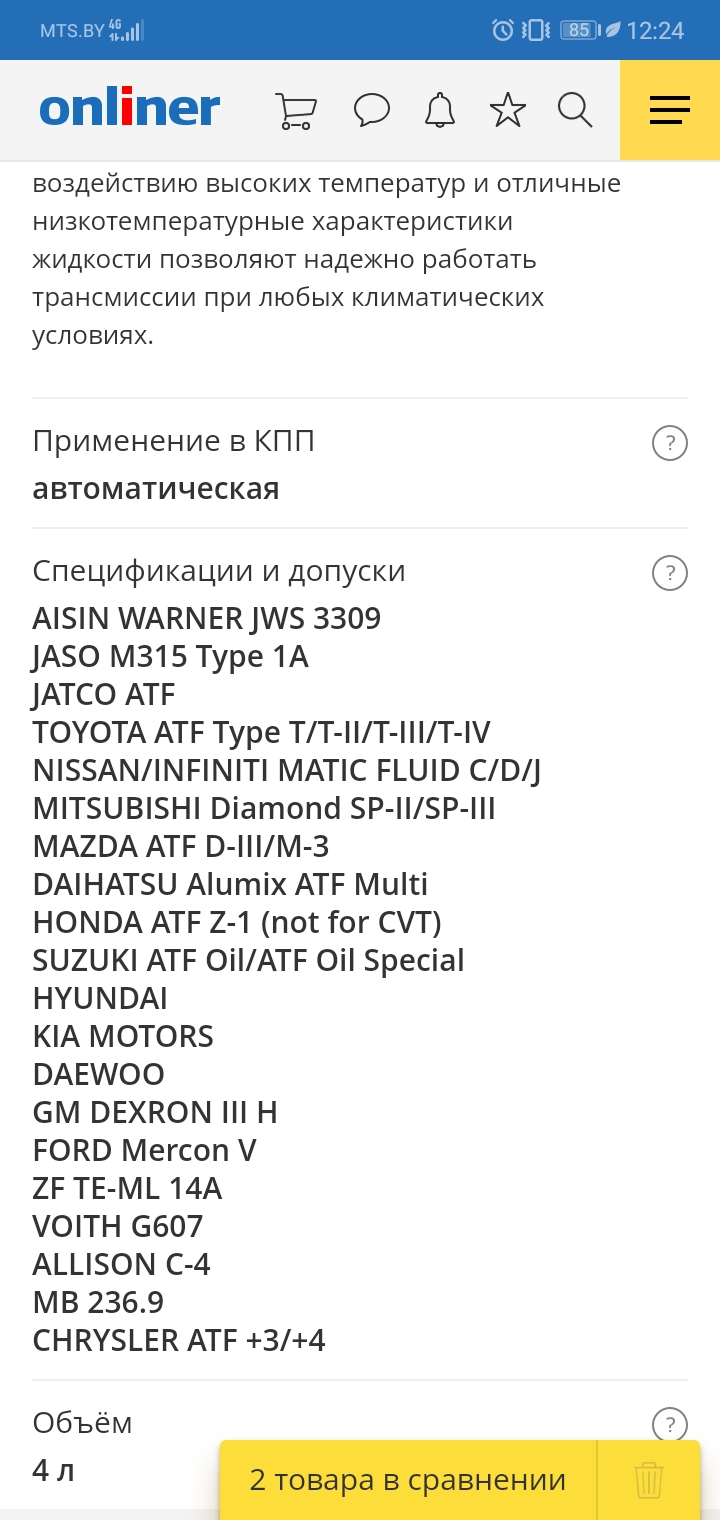Show help for Объём
The width and height of the screenshot is (720, 1520).
[670, 1424]
